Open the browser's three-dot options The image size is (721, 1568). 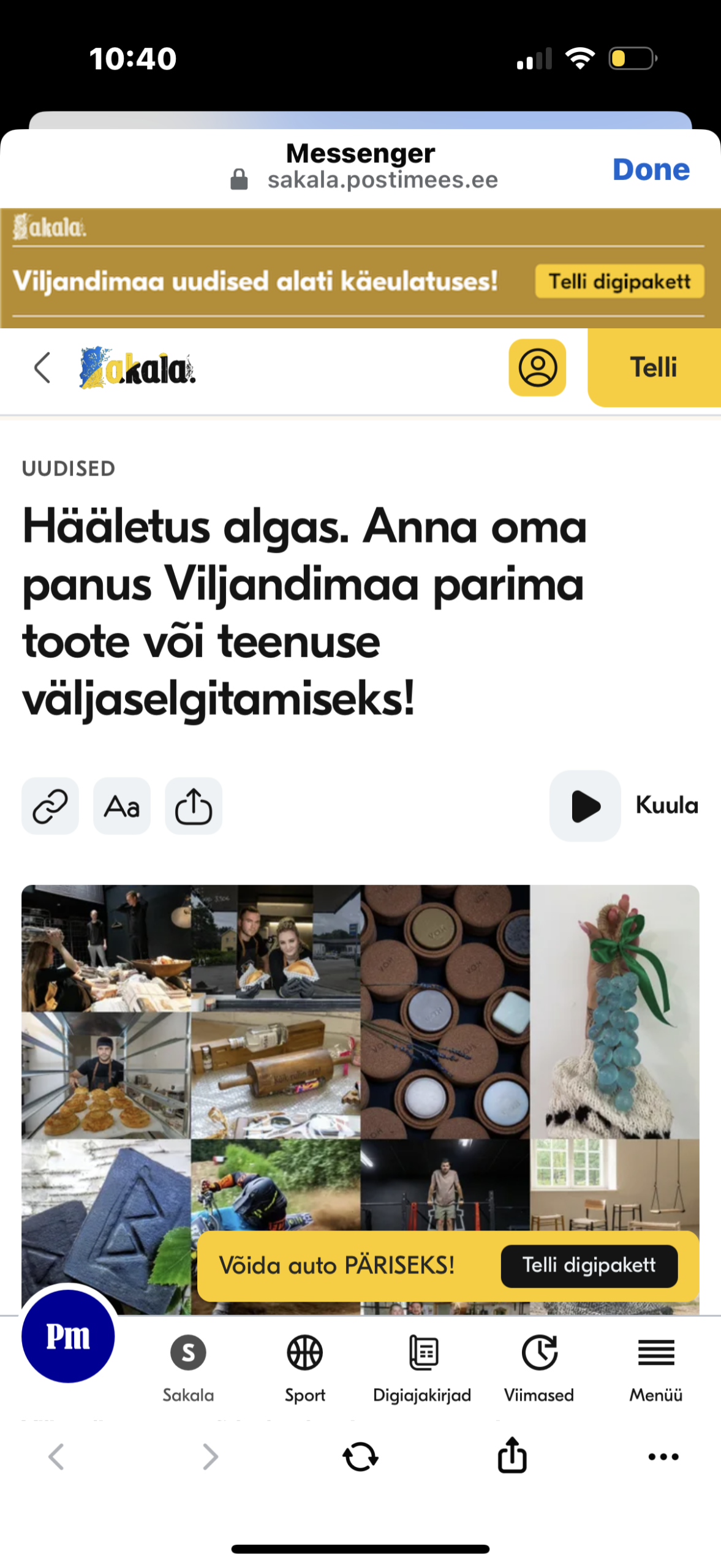(x=663, y=1457)
